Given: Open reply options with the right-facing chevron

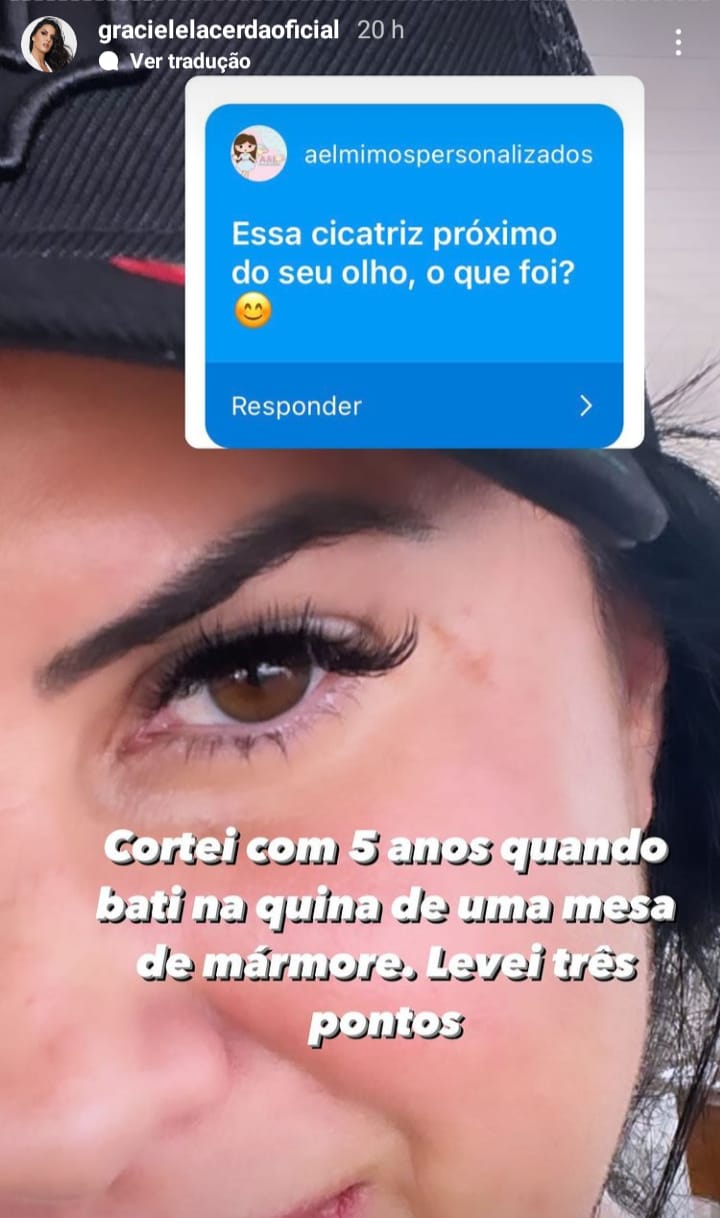Looking at the screenshot, I should coord(586,406).
